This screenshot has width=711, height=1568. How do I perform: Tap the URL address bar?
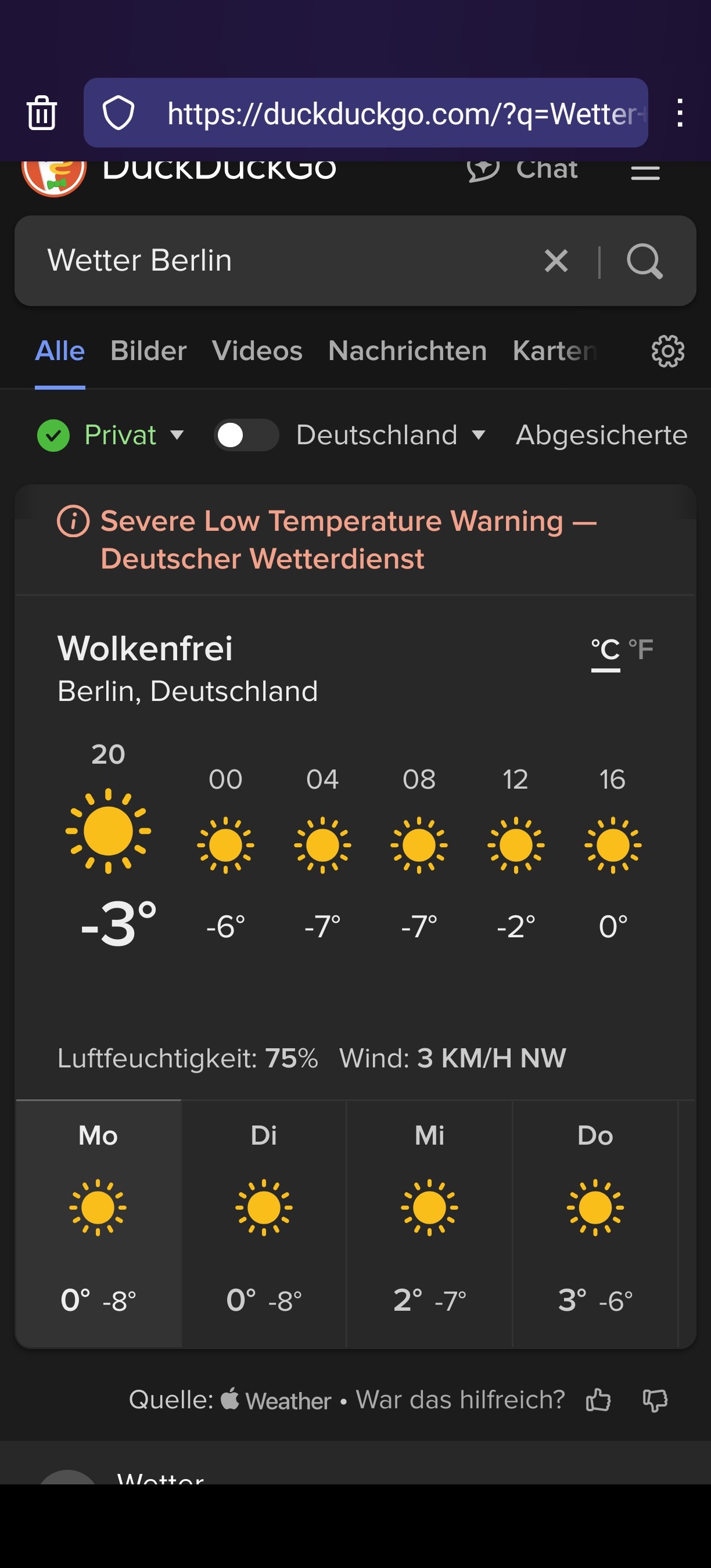366,113
